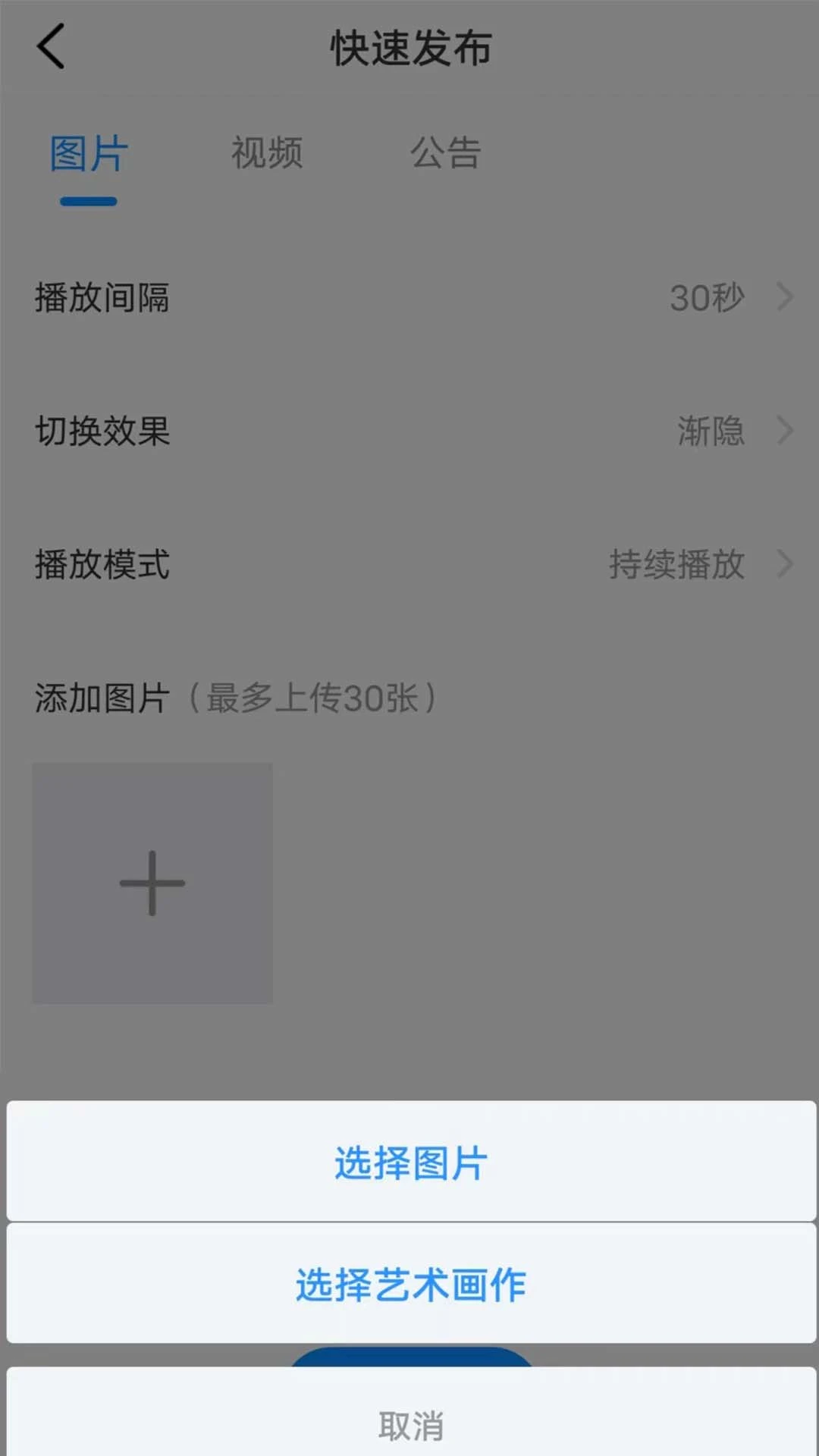This screenshot has width=819, height=1456.
Task: Switch to the 视频 tab
Action: (267, 153)
